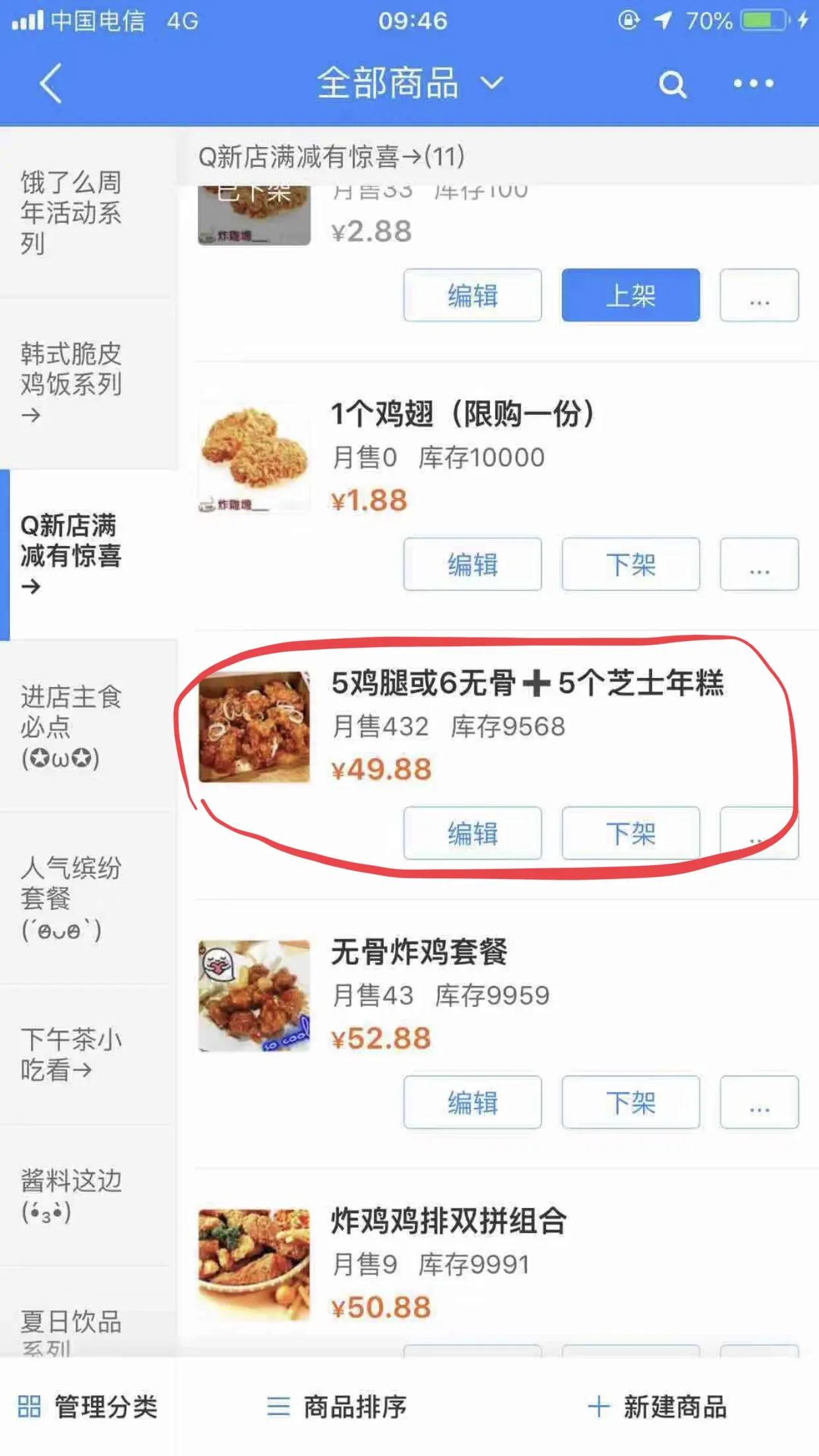Select the 韩式脆皮鸡饭系列 category
The image size is (819, 1456).
pos(71,383)
